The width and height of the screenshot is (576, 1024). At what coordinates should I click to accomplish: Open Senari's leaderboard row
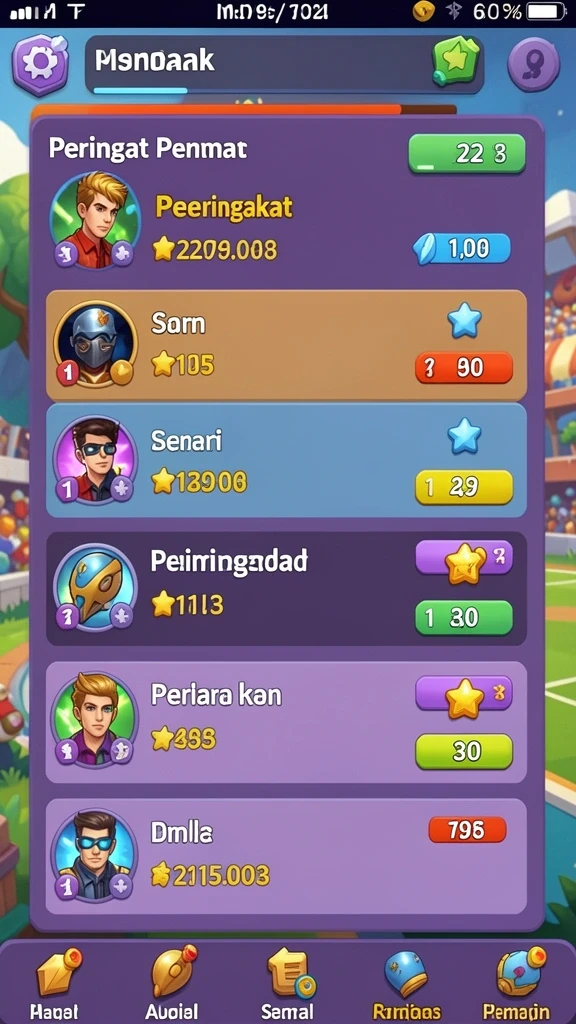[x=286, y=461]
